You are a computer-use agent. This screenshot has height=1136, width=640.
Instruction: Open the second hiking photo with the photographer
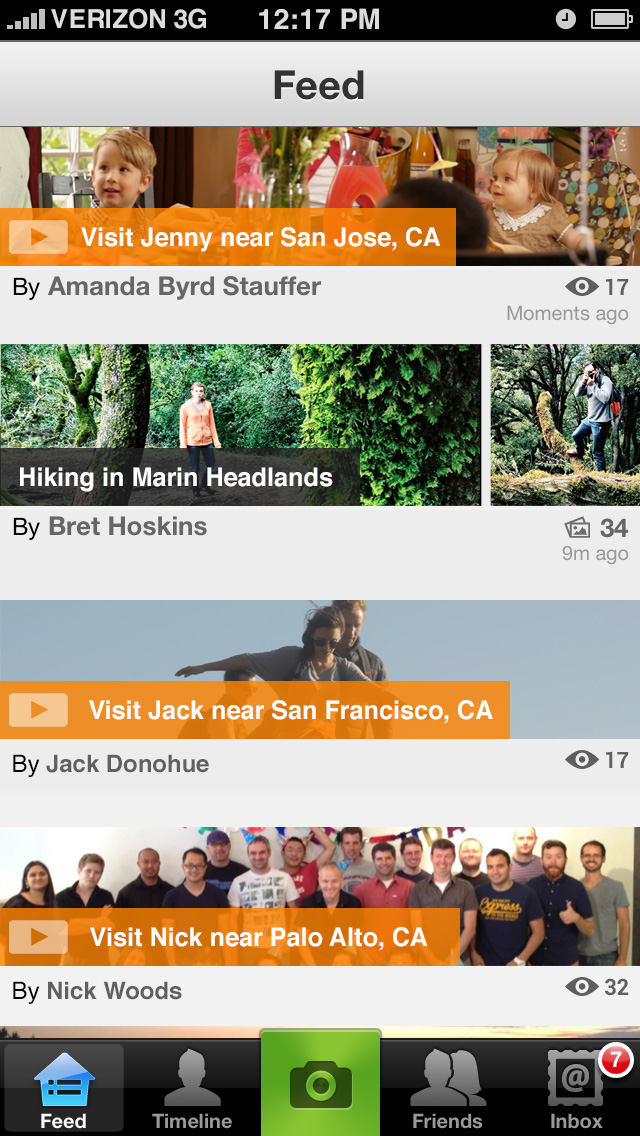point(565,425)
